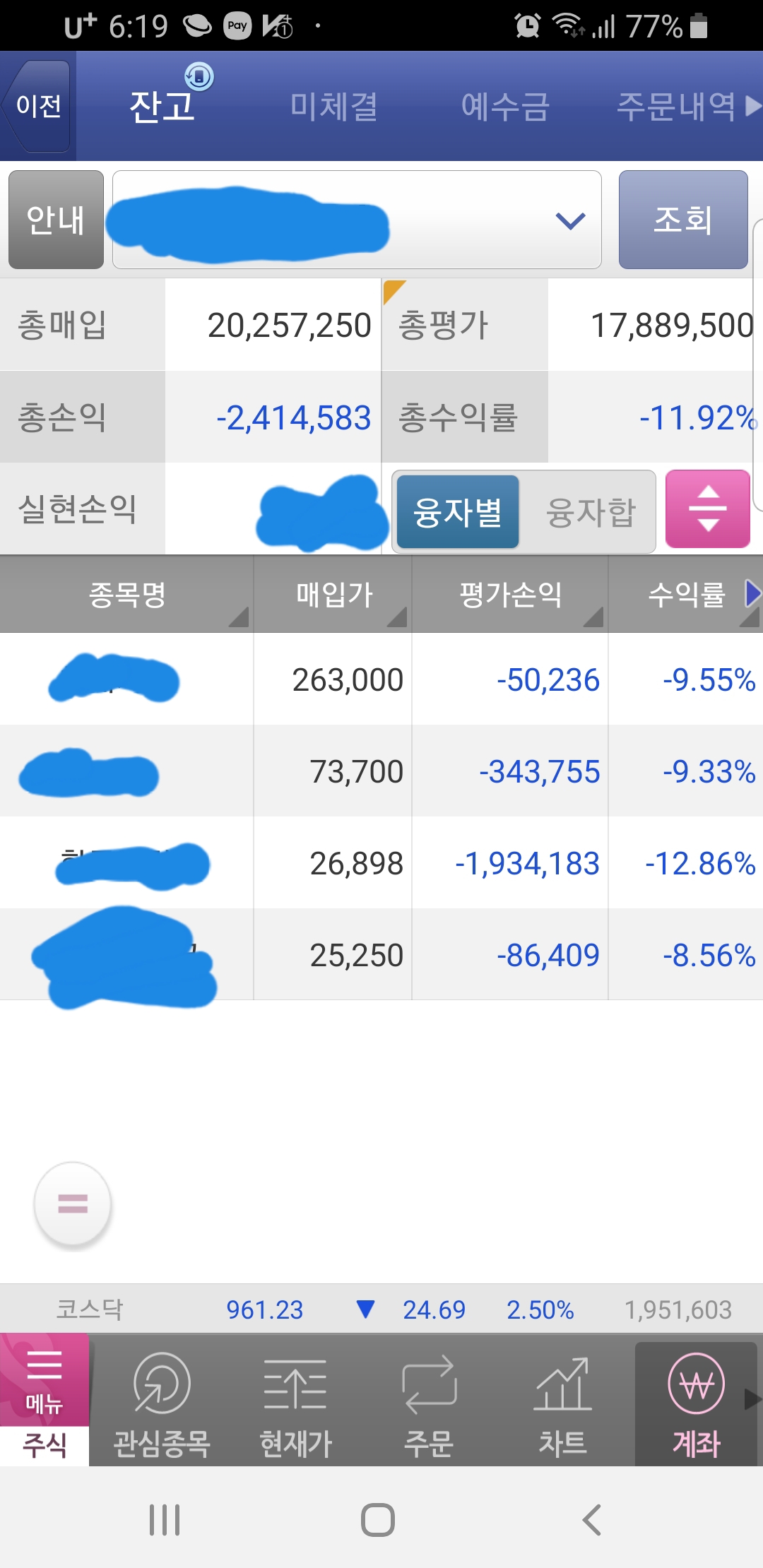Open the holding with 매입가 26,898
The image size is (763, 1568).
[x=381, y=863]
